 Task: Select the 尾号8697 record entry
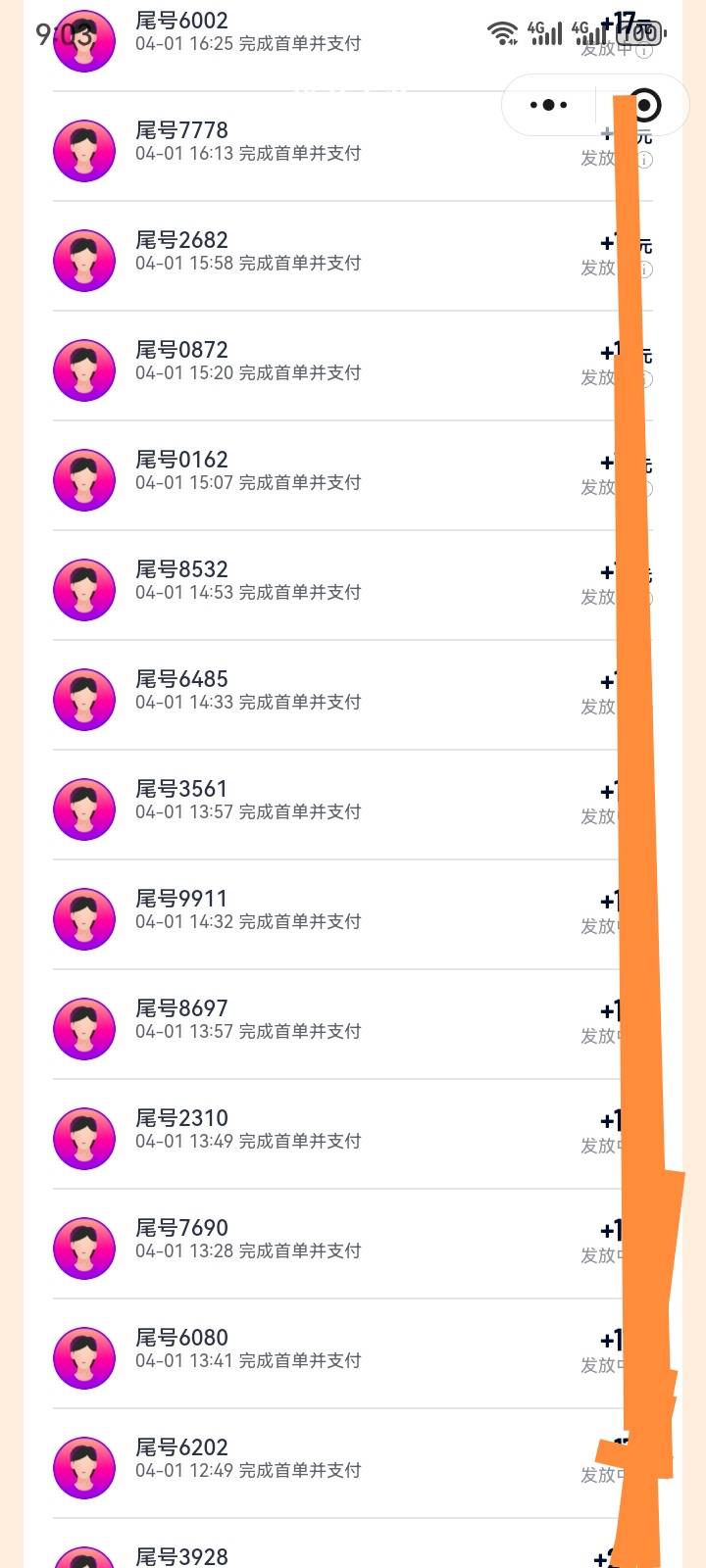(x=294, y=1019)
